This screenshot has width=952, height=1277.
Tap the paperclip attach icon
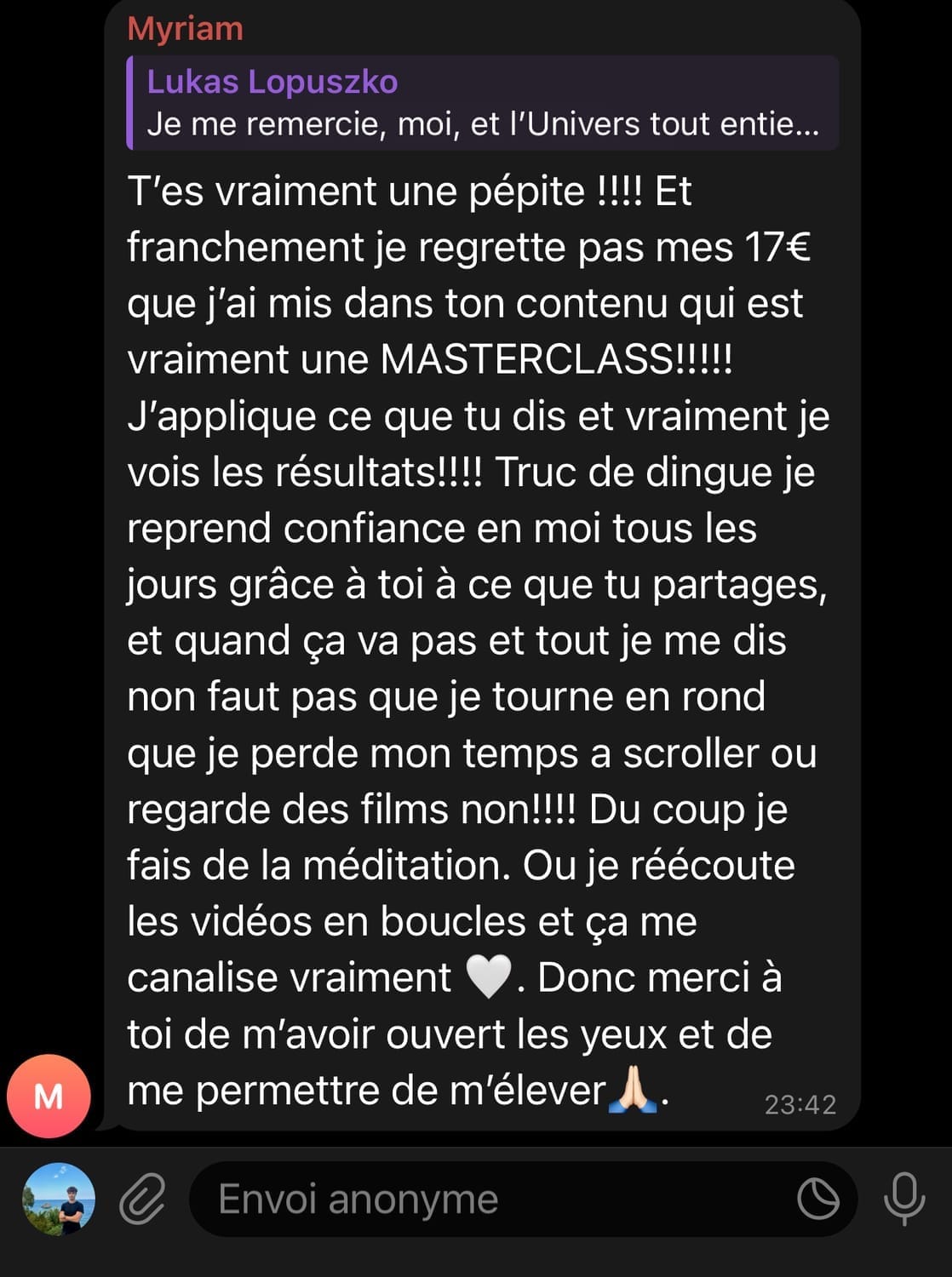141,1199
